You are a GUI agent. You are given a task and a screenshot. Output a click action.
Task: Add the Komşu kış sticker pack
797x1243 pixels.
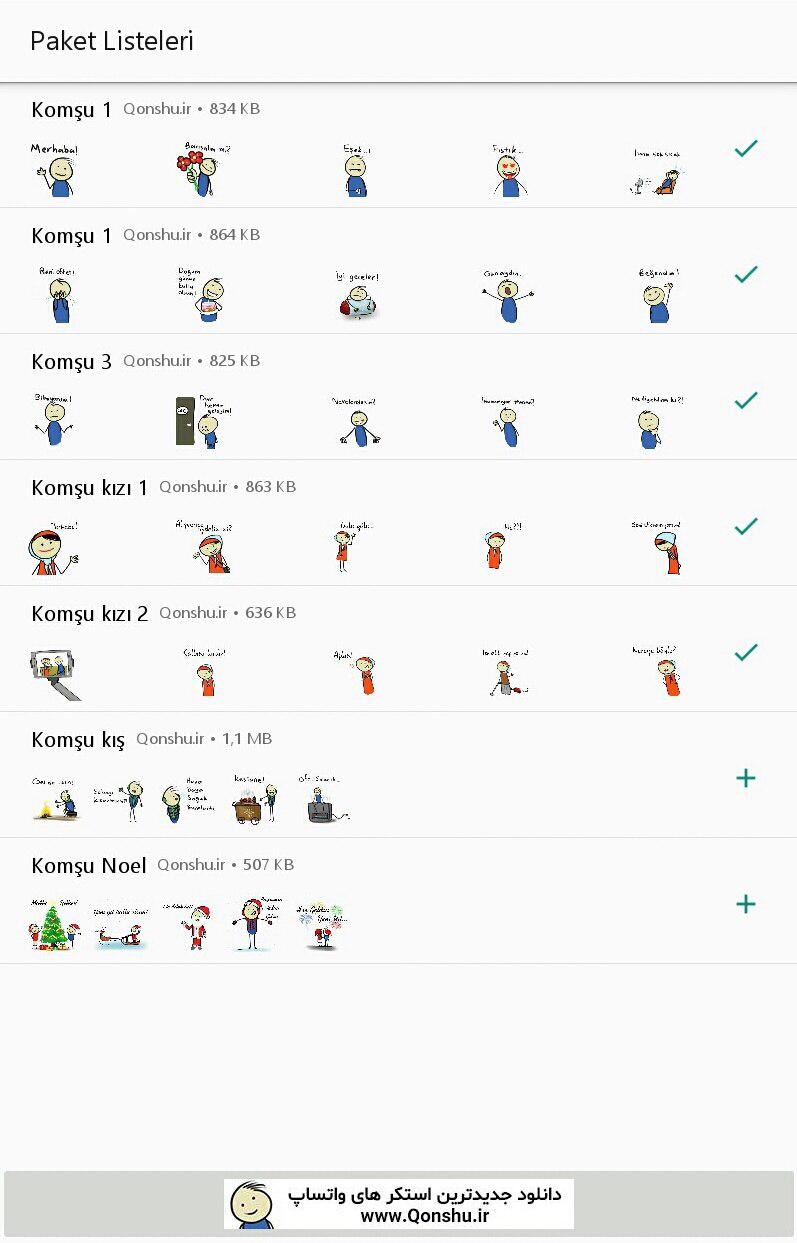[745, 778]
